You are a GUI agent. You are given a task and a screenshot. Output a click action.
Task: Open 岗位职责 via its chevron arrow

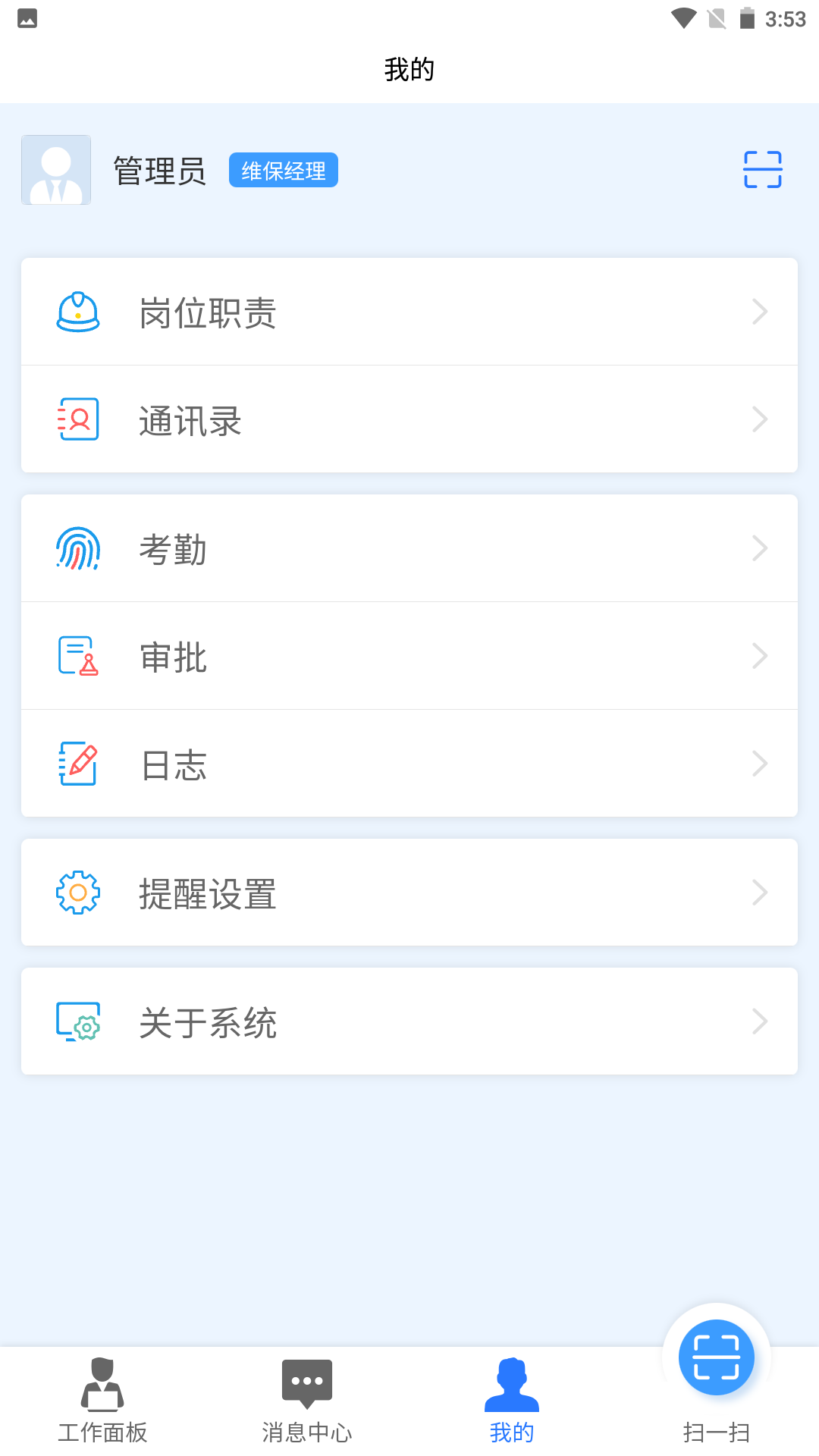pyautogui.click(x=759, y=311)
